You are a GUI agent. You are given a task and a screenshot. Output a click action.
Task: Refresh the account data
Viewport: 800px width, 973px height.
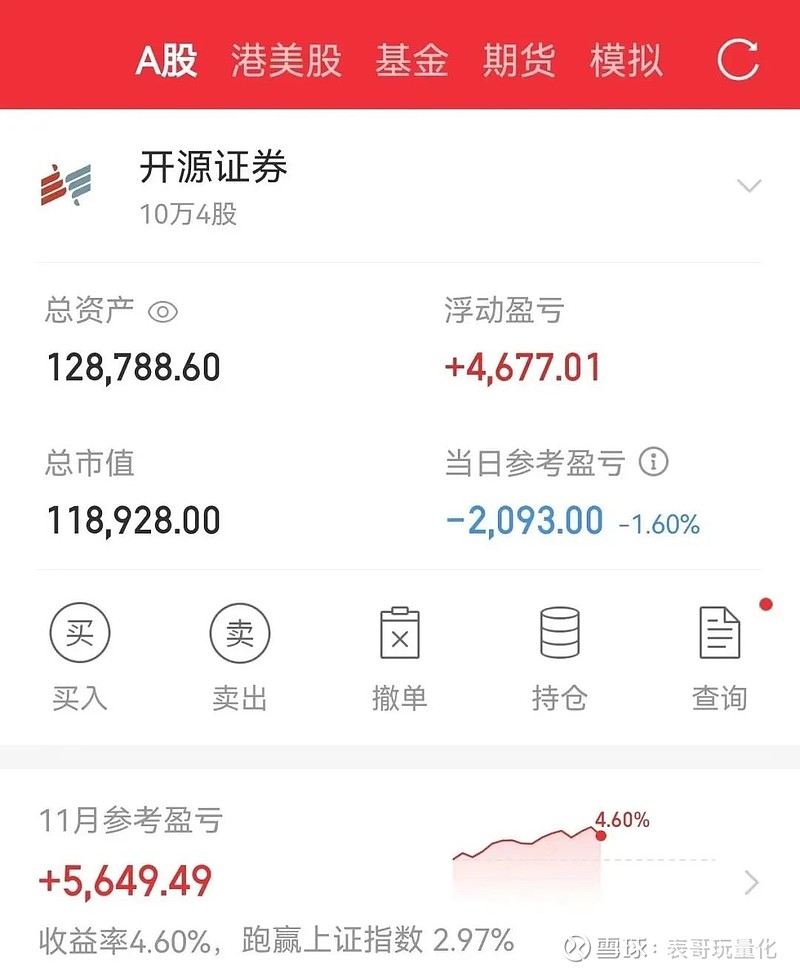coord(738,60)
